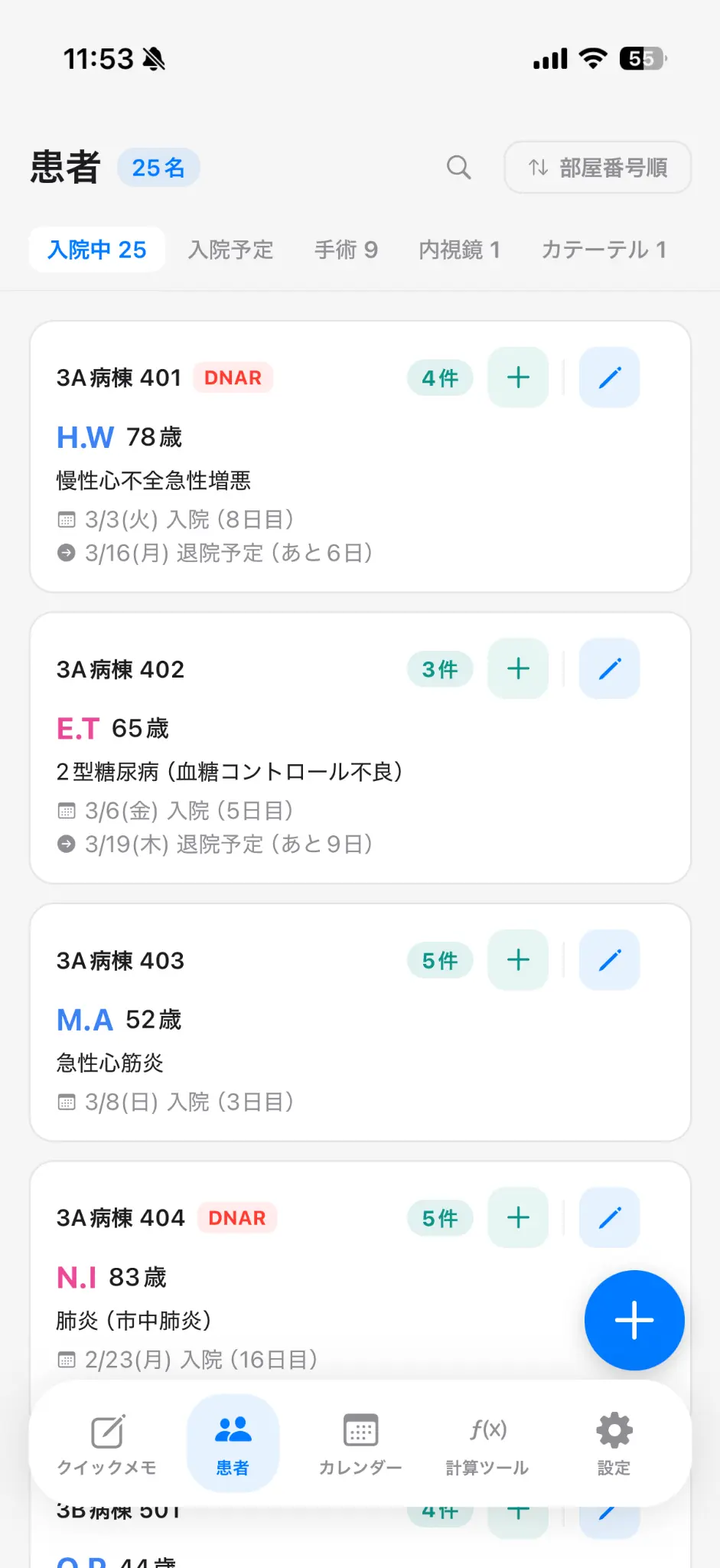The image size is (720, 1568).
Task: Open the 患者 tab icon in bottom bar
Action: [x=232, y=1442]
